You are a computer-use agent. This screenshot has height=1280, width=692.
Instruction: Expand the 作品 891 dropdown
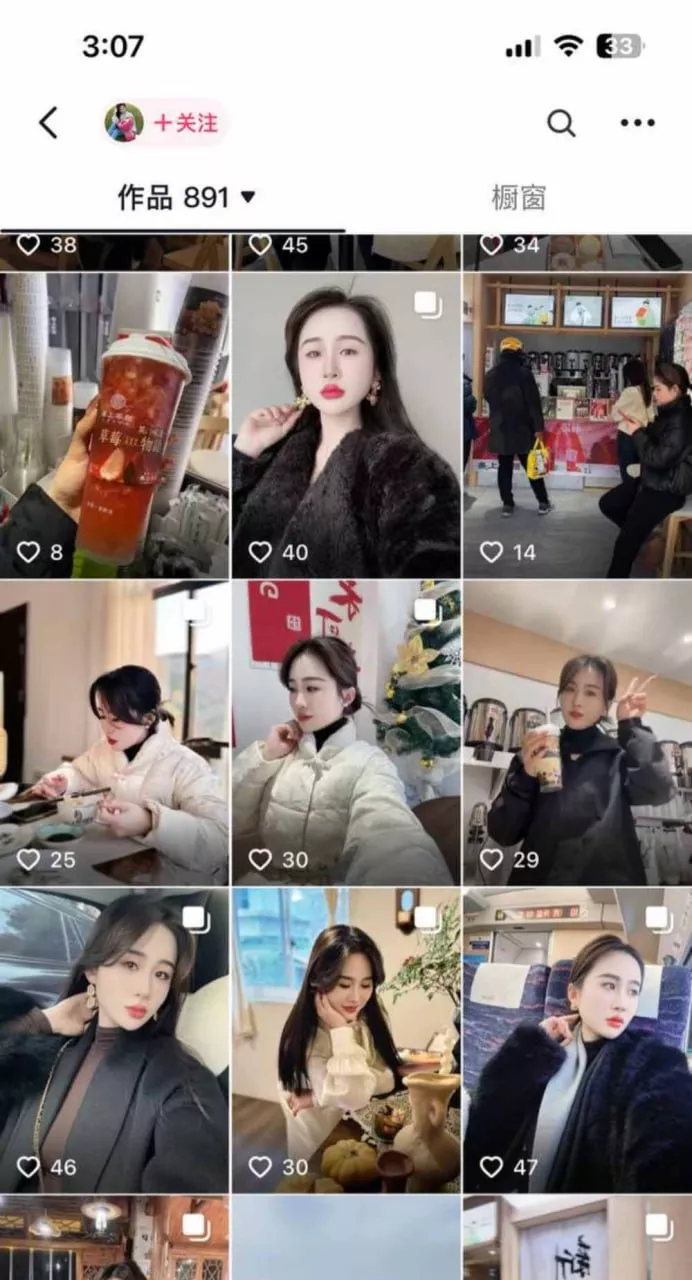(x=187, y=197)
